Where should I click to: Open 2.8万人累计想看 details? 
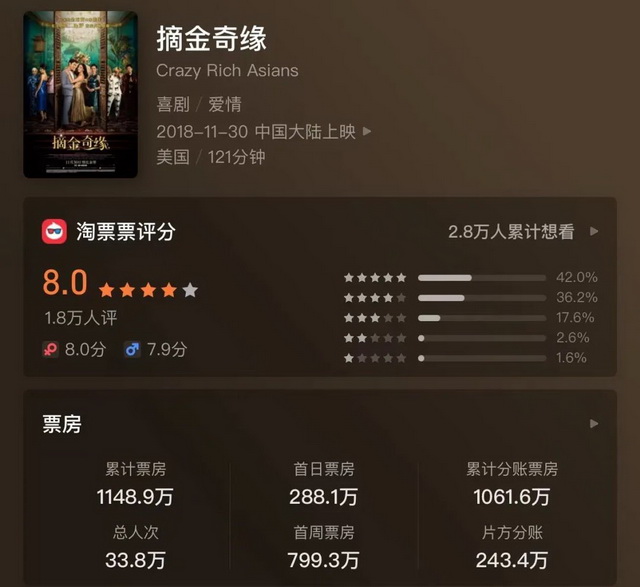tap(594, 231)
